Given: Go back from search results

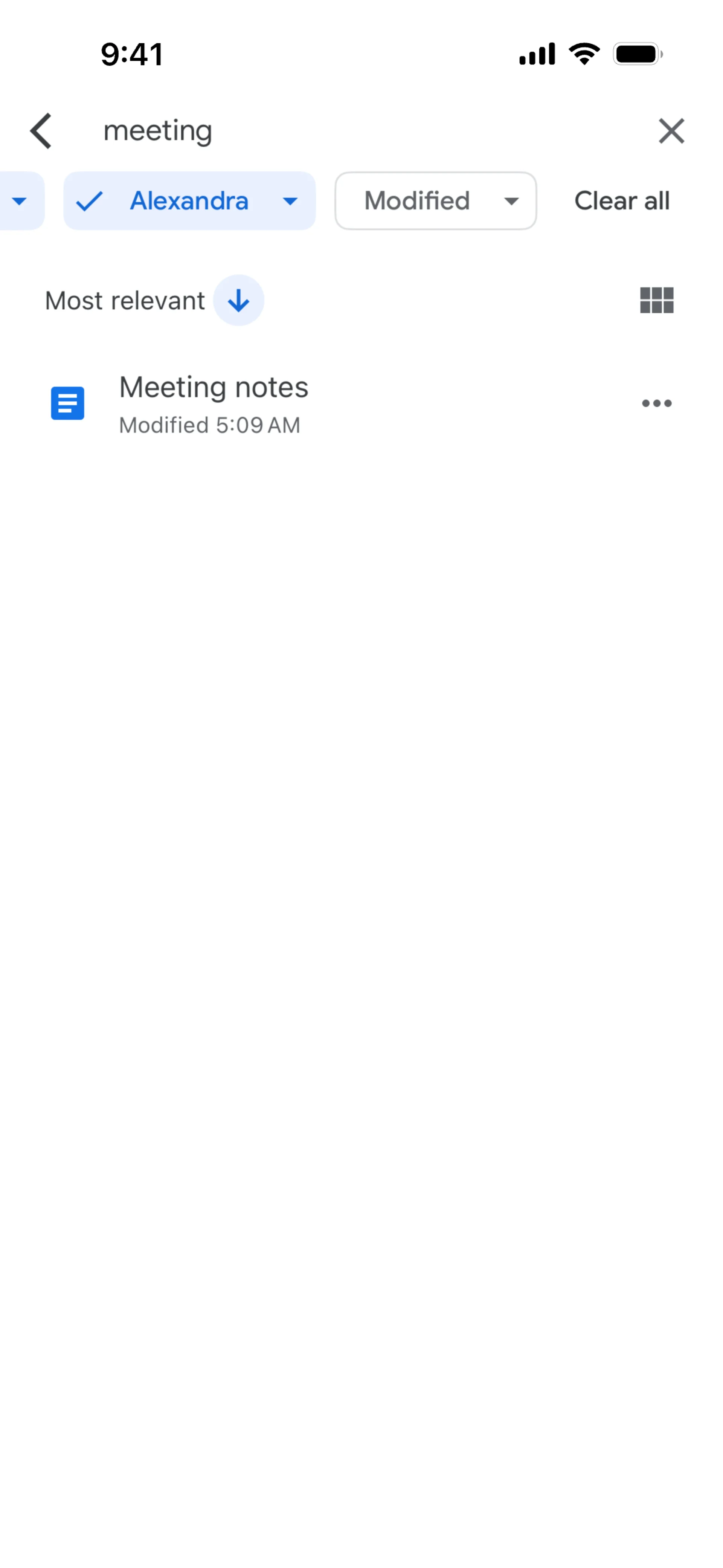Looking at the screenshot, I should [41, 131].
